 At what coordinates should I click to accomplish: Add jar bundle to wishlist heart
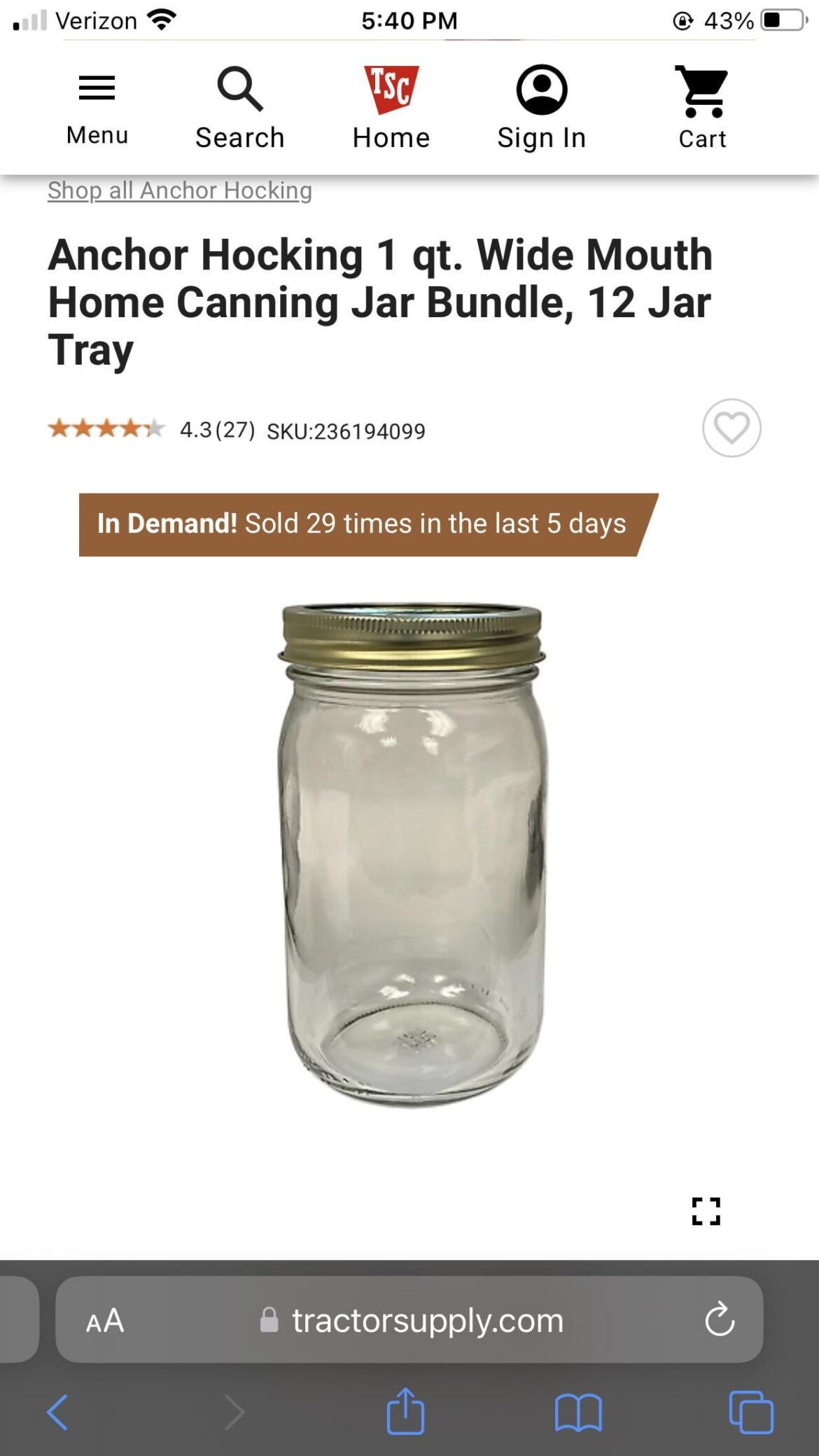[732, 428]
